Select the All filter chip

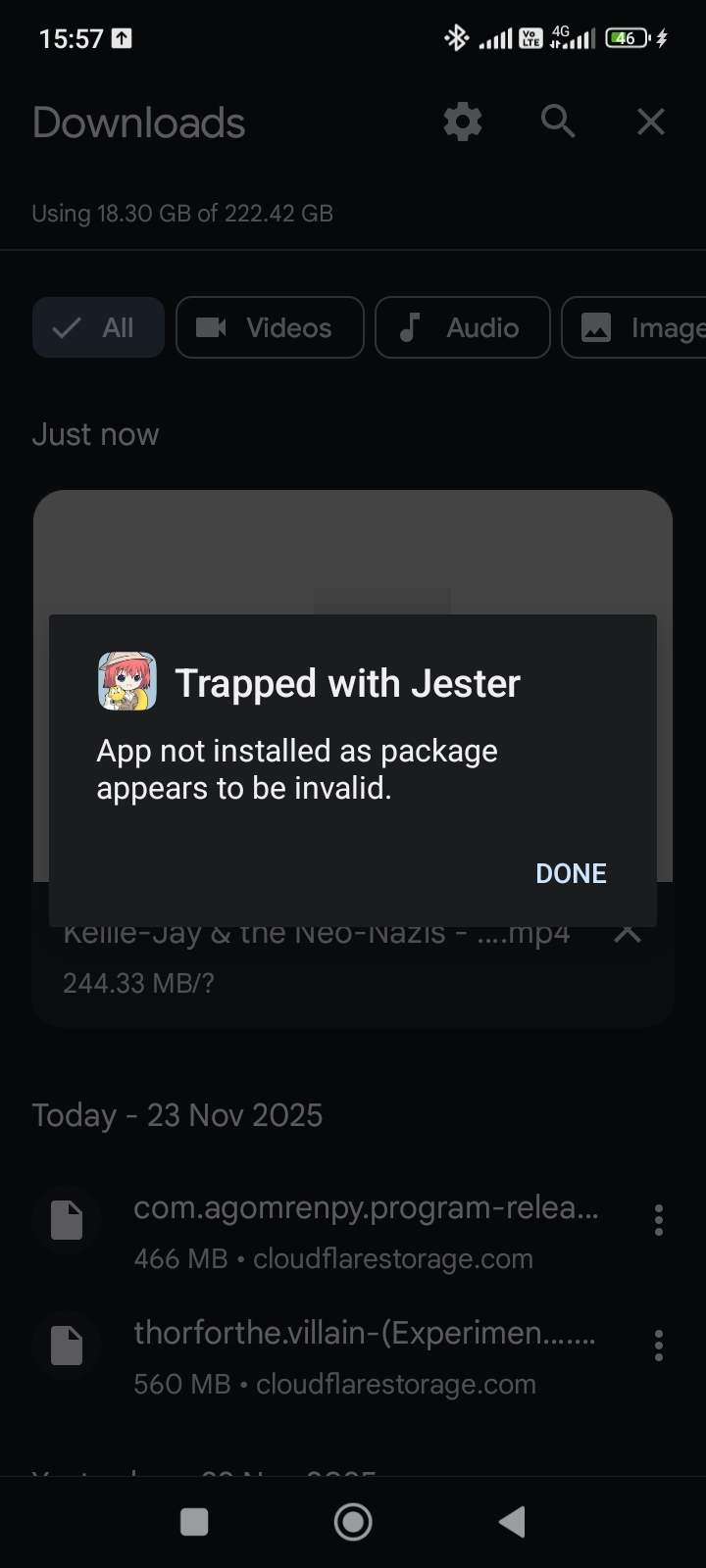pyautogui.click(x=98, y=327)
